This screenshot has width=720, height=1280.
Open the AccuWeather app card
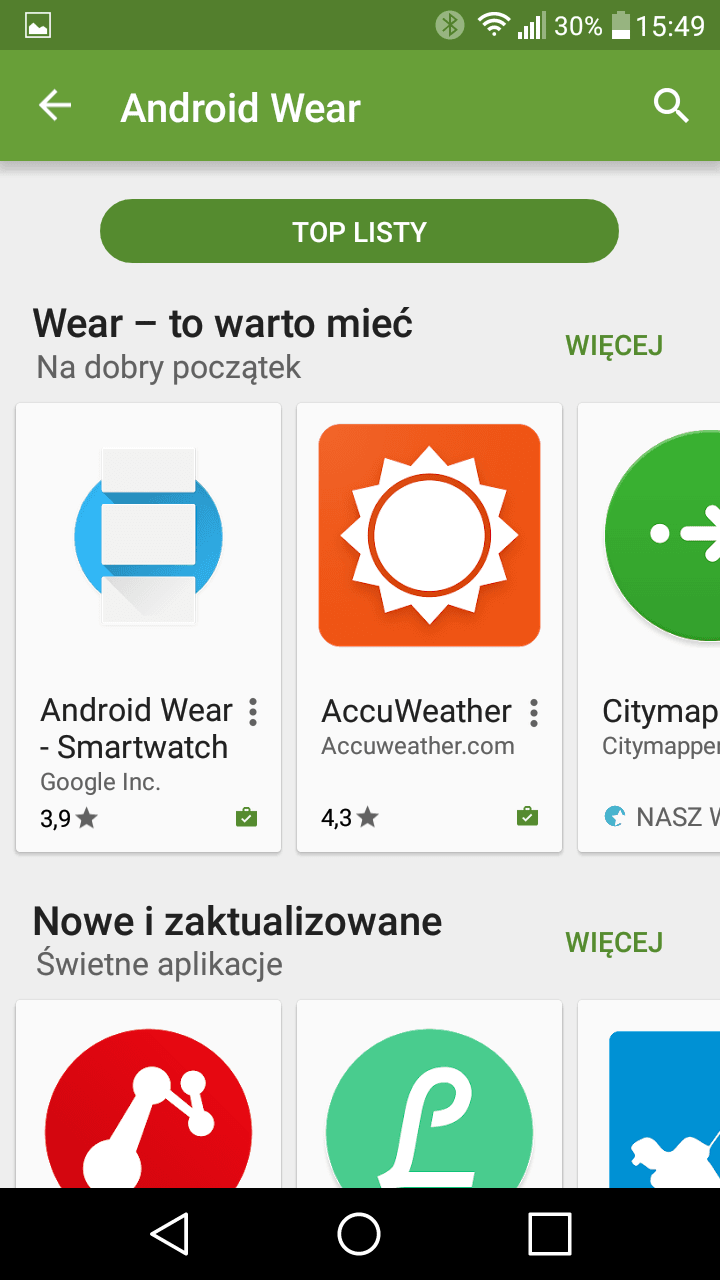429,628
